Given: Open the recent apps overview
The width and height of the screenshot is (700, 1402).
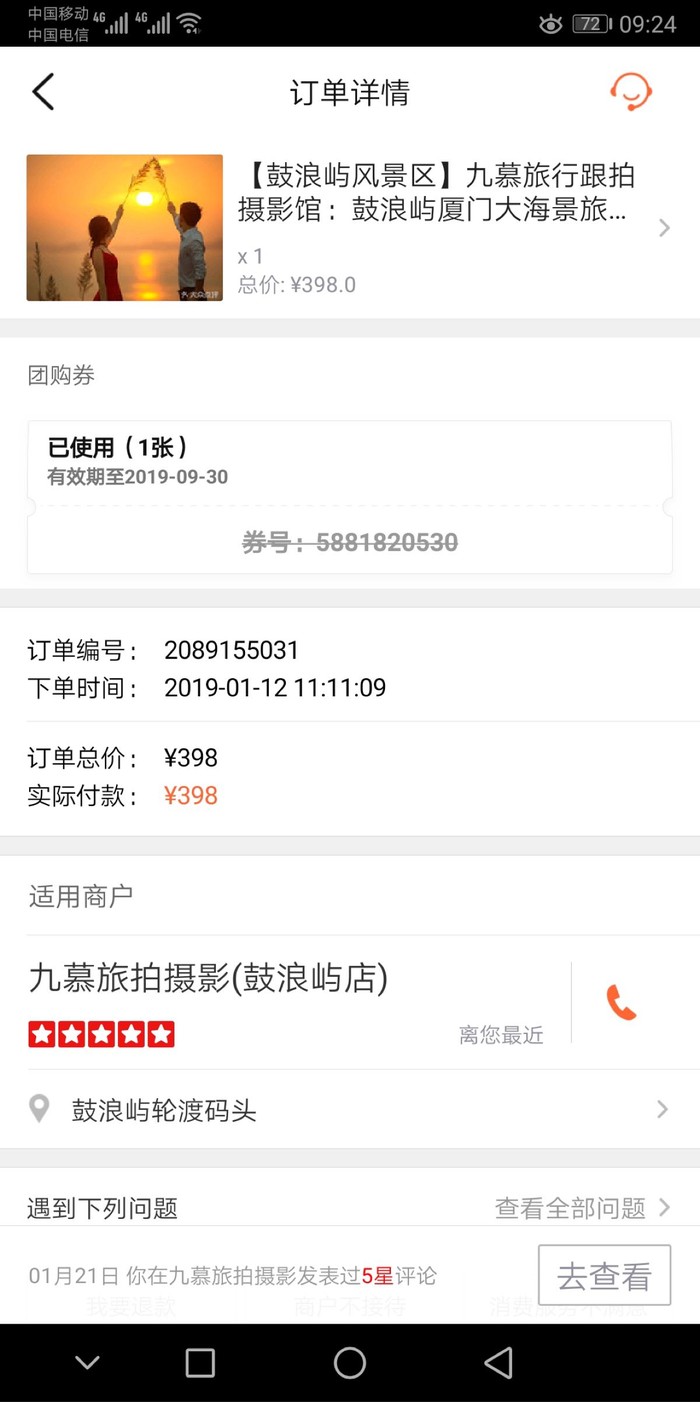Looking at the screenshot, I should (x=201, y=1363).
